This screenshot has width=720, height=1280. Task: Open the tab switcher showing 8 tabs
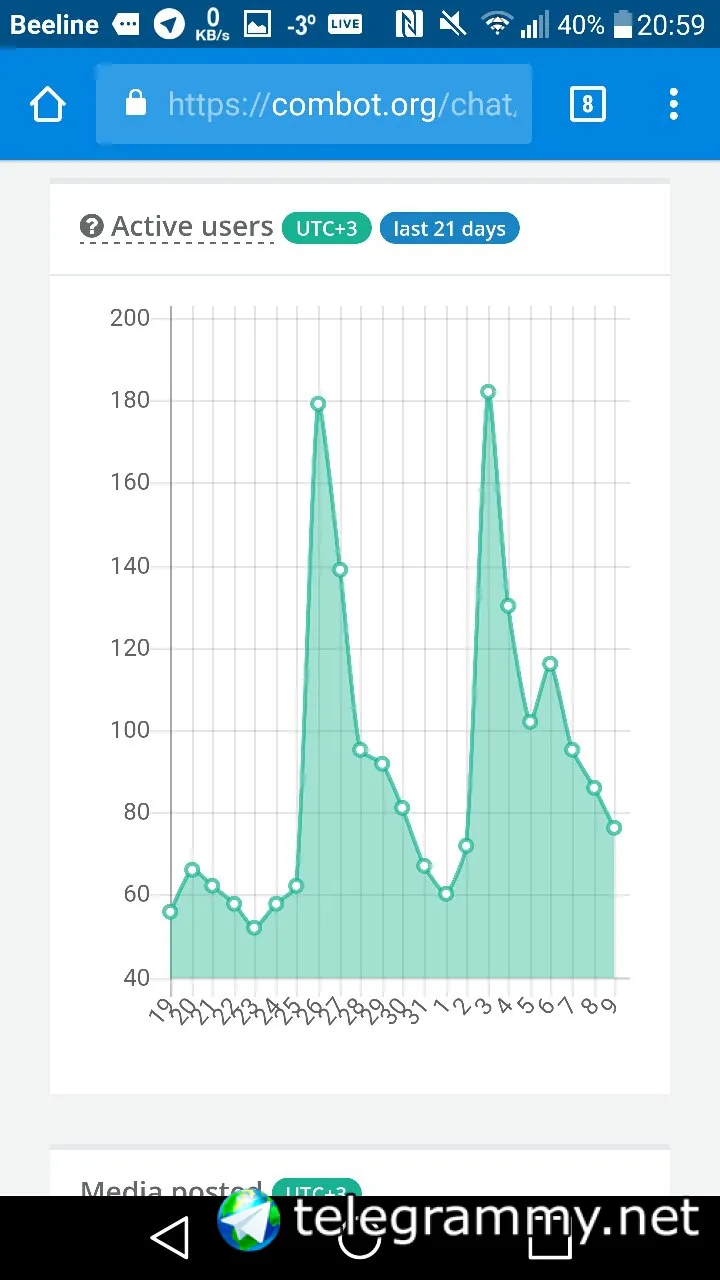coord(587,104)
